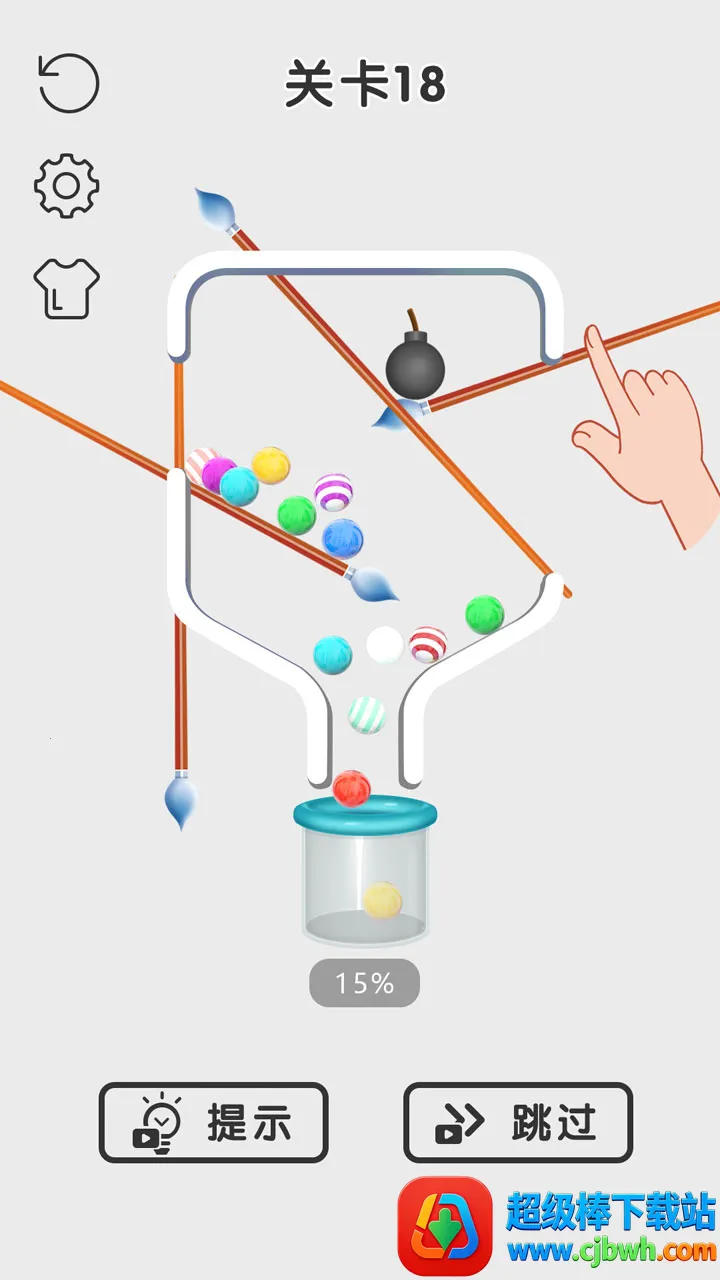Restart the level with the undo arrow
The height and width of the screenshot is (1280, 720).
point(68,82)
